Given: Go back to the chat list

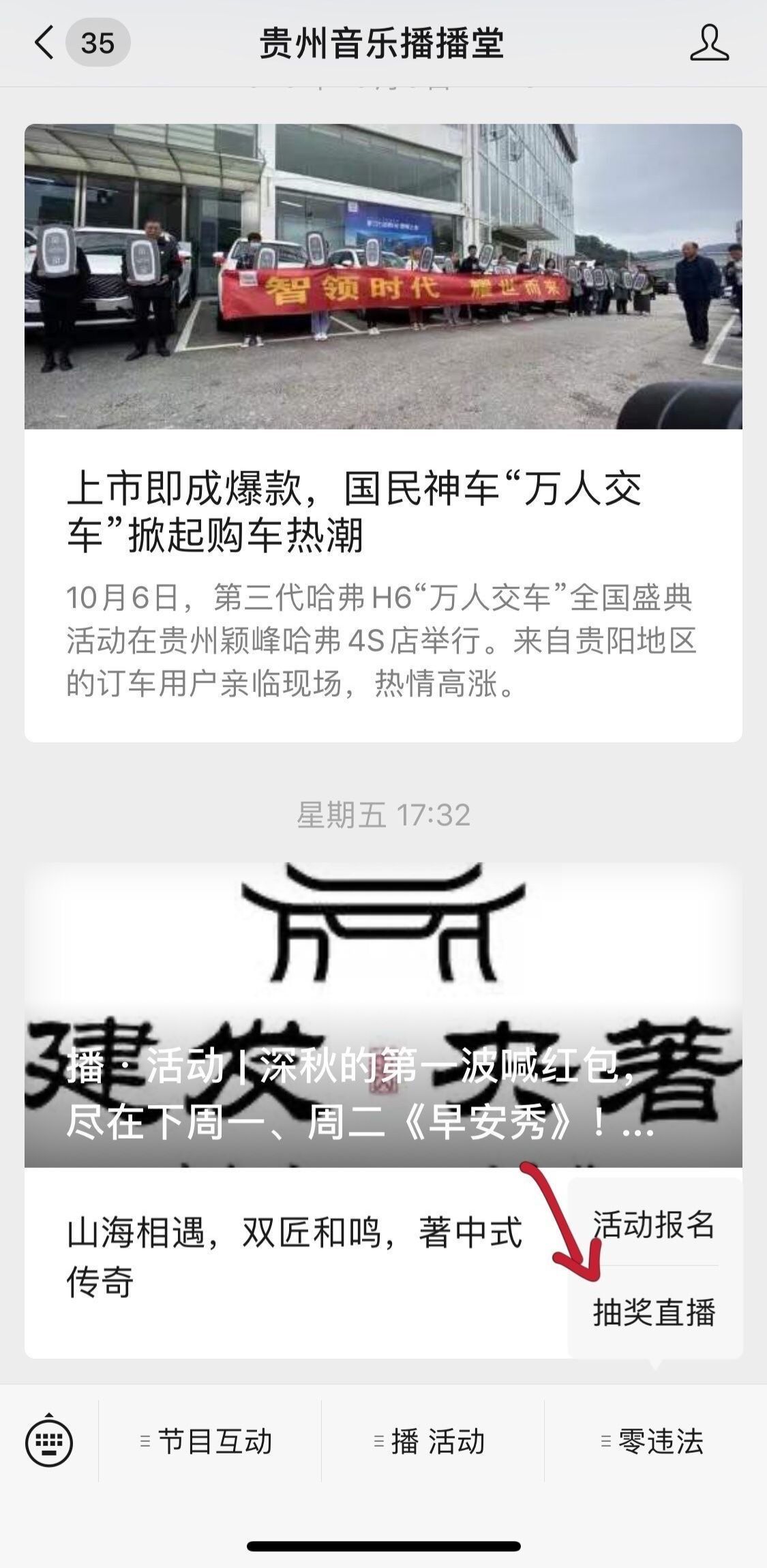Looking at the screenshot, I should (x=44, y=43).
